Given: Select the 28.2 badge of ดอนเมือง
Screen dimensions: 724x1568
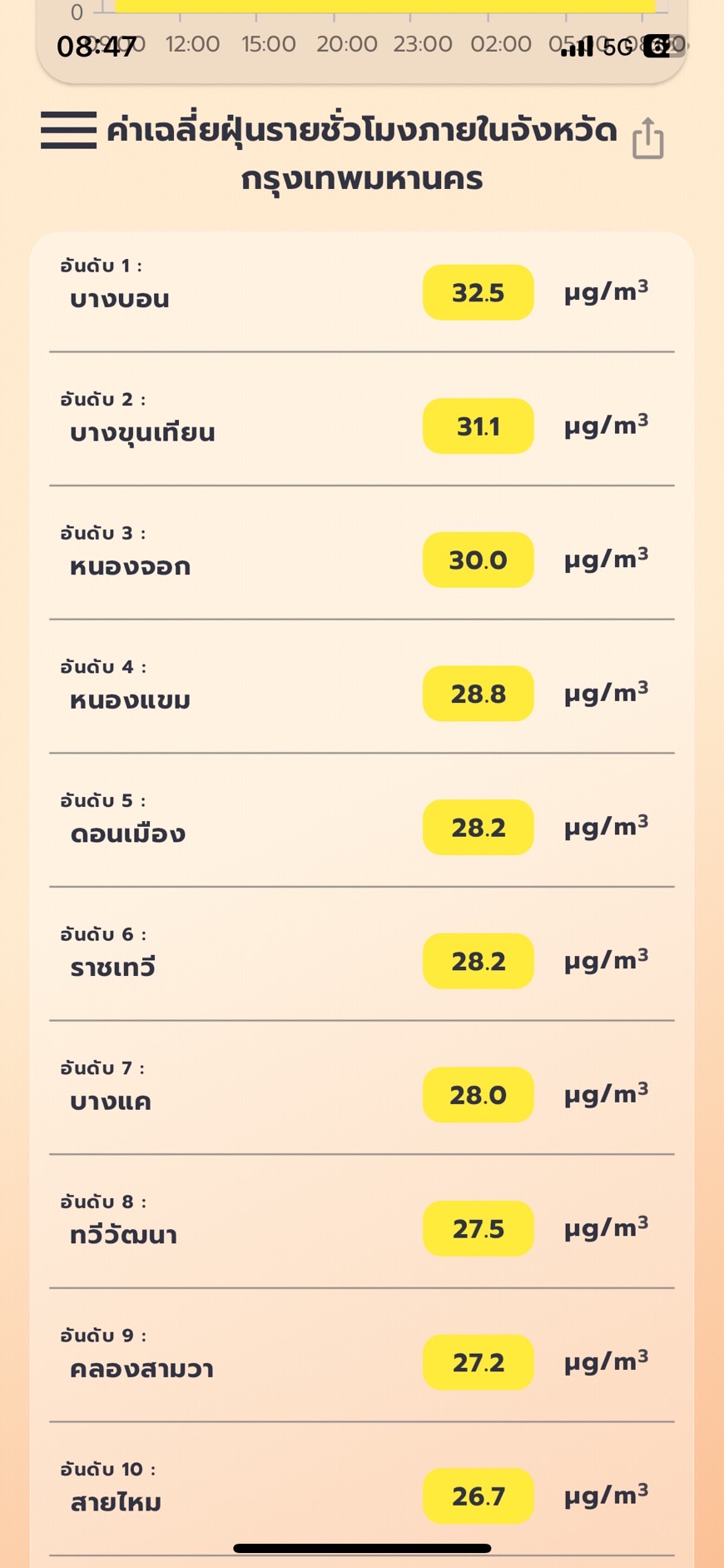Looking at the screenshot, I should 477,828.
